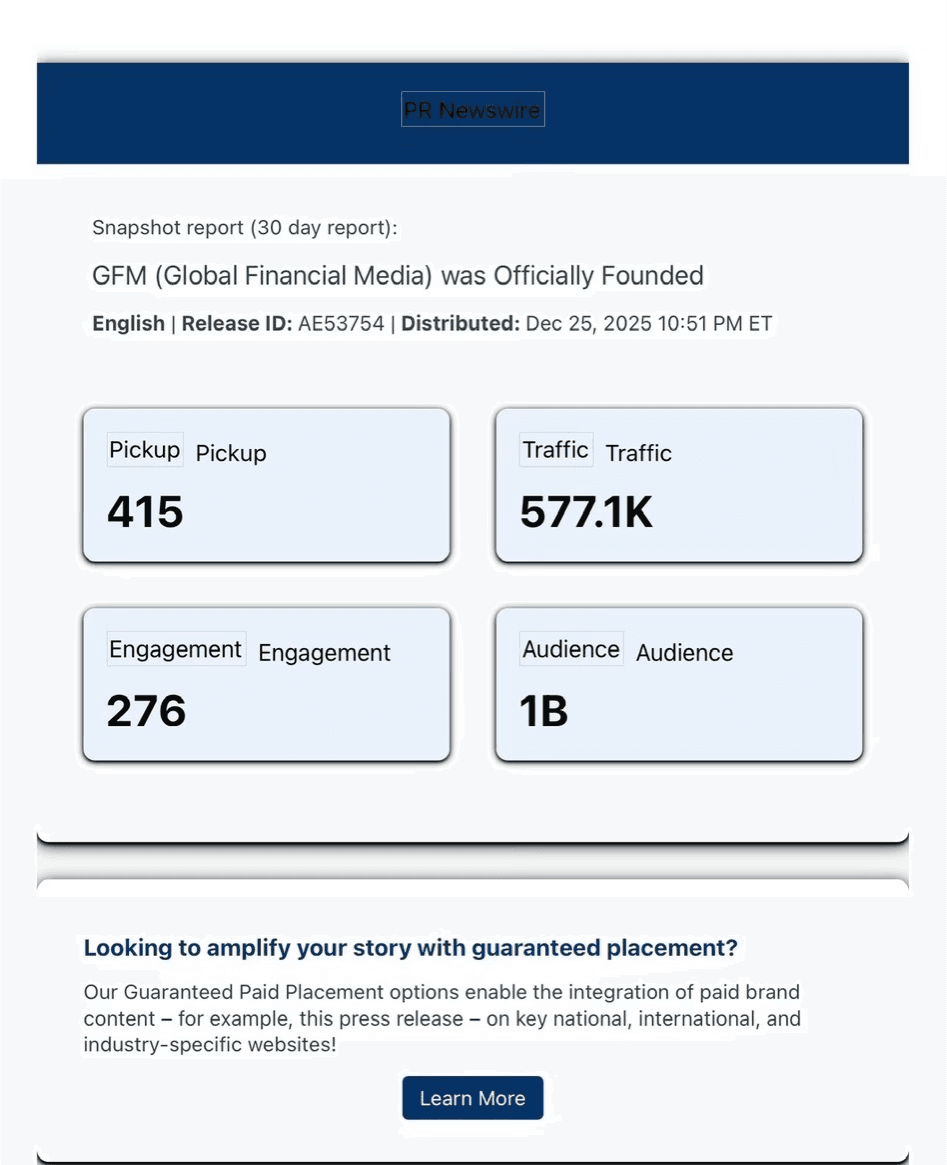This screenshot has height=1165, width=947.
Task: Open the Engagement statistics card
Action: (266, 684)
